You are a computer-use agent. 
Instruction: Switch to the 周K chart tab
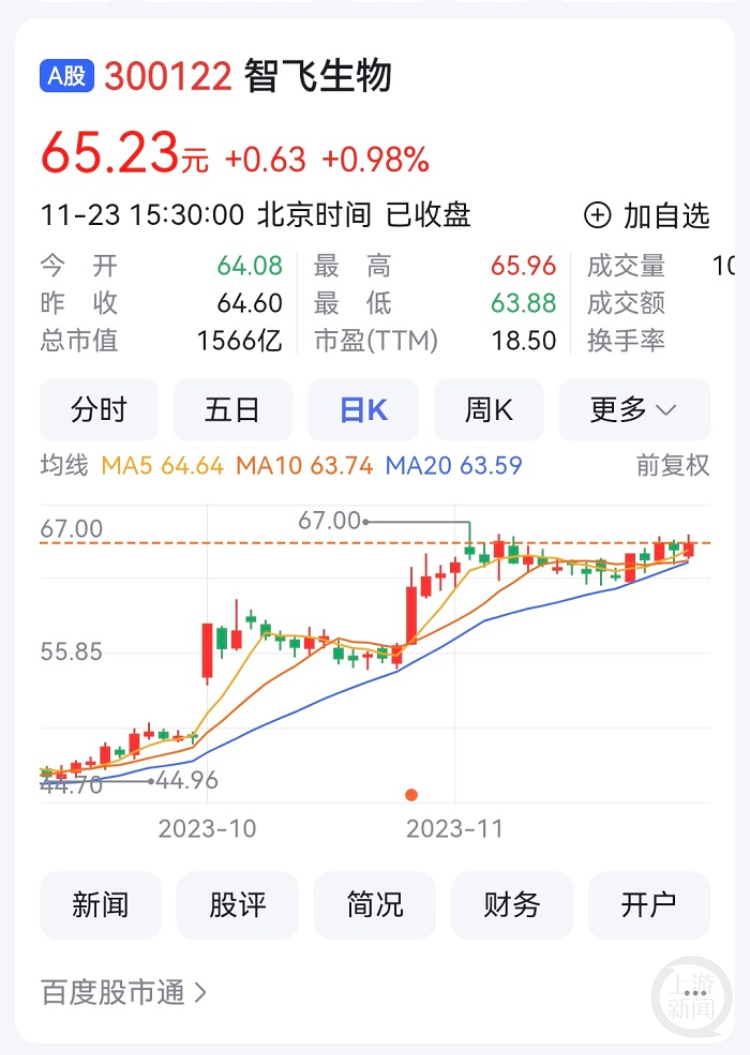[x=488, y=410]
